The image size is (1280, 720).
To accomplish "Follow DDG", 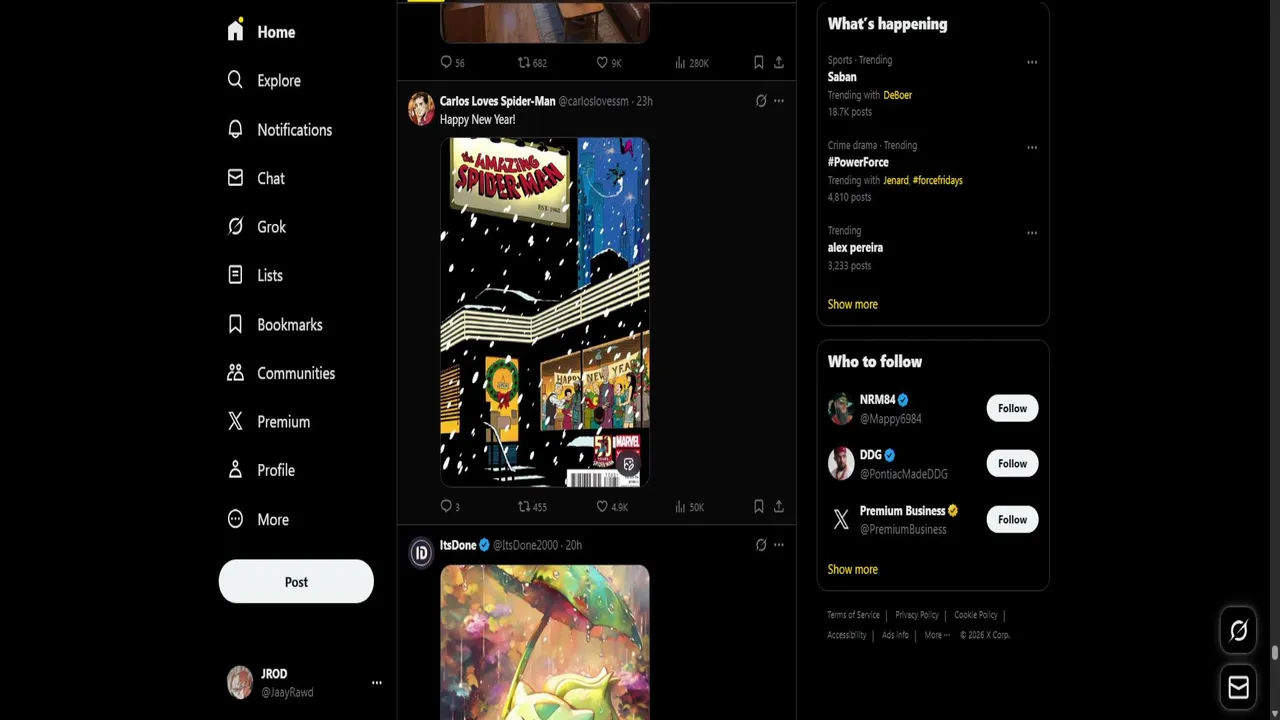I will coord(1012,464).
